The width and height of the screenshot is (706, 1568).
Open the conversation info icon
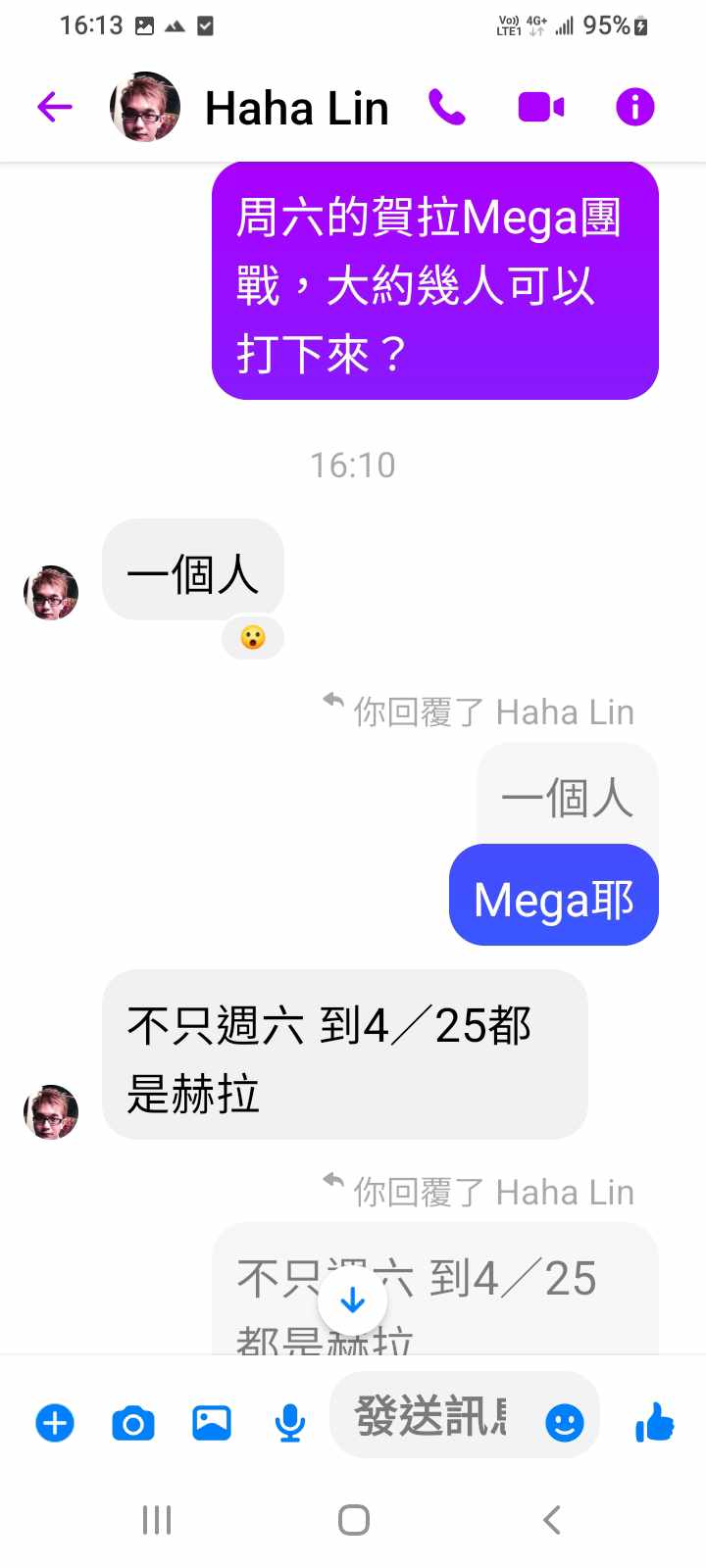(x=634, y=107)
